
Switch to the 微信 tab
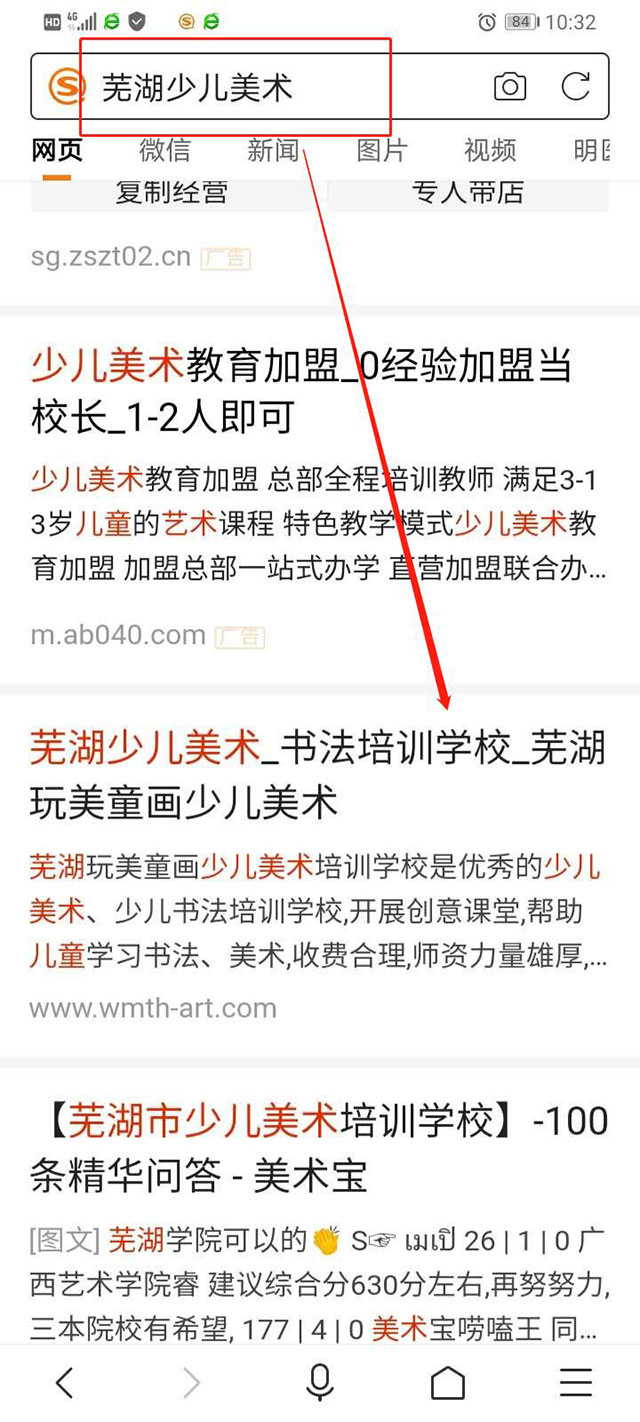tap(165, 150)
